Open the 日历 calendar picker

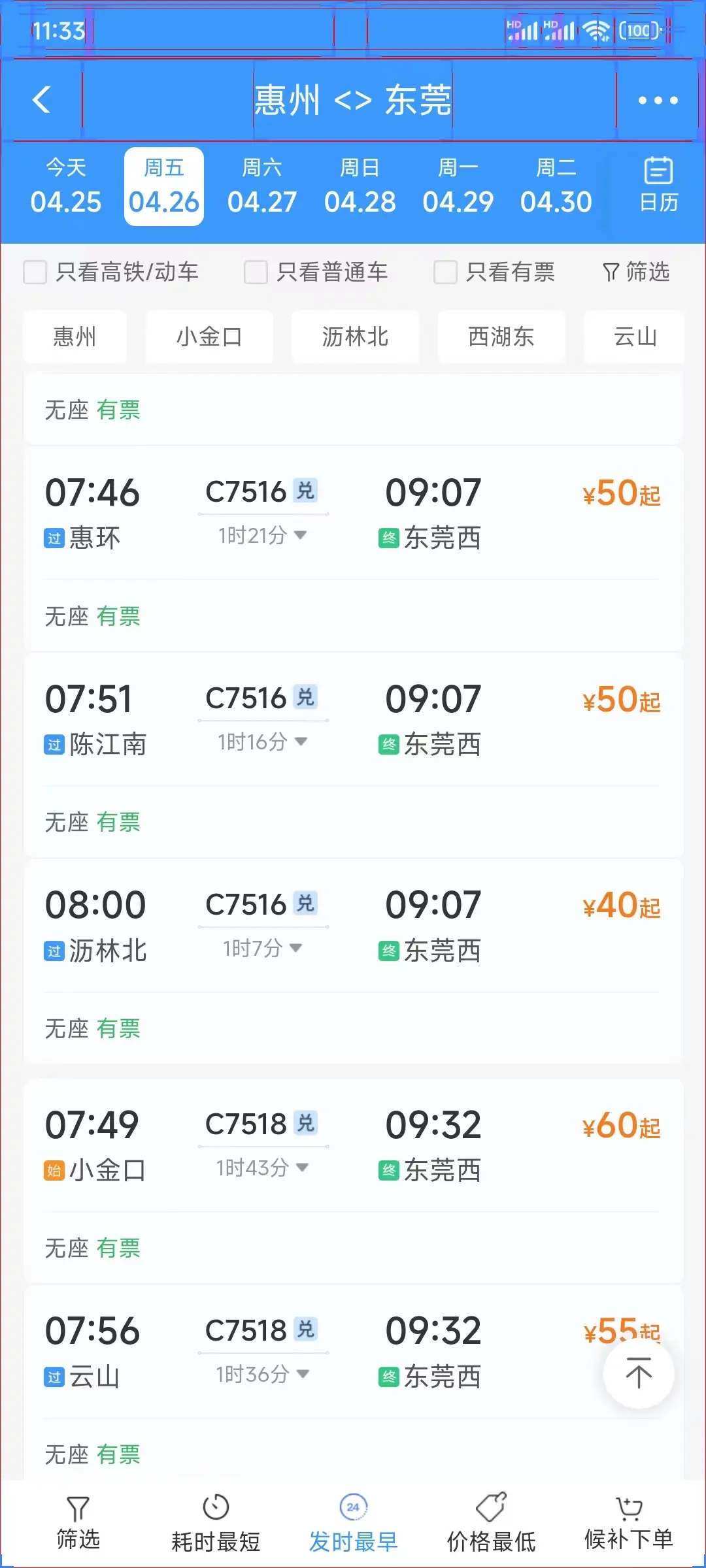coord(658,186)
